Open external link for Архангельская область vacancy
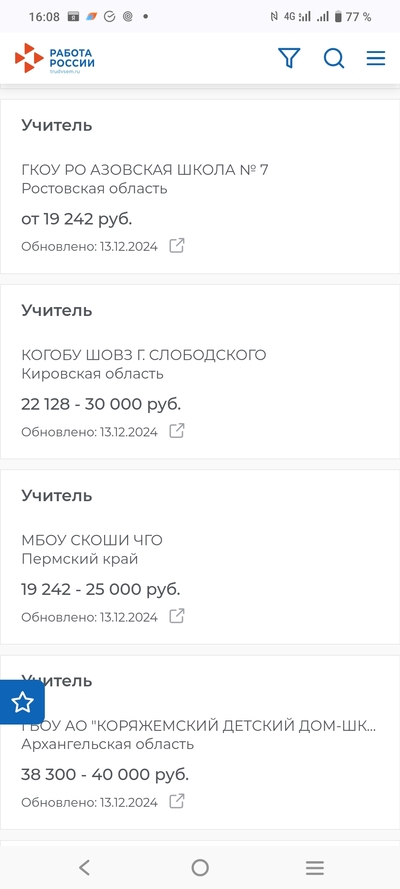Screen dimensions: 400x889 [177, 801]
